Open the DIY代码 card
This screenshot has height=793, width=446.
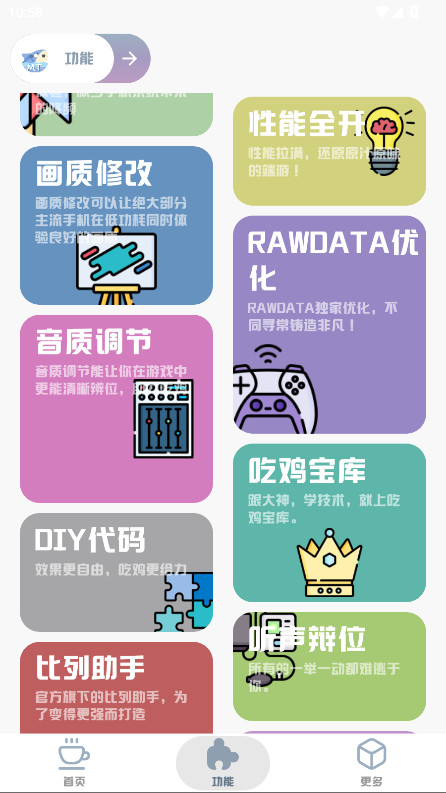[116, 572]
